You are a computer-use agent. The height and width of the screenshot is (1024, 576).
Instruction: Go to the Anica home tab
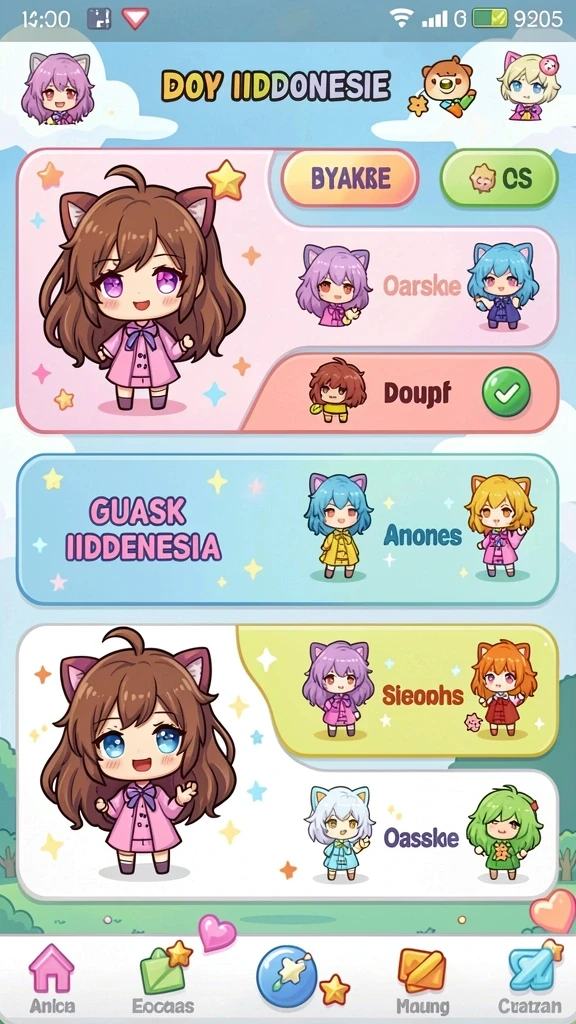[51, 980]
